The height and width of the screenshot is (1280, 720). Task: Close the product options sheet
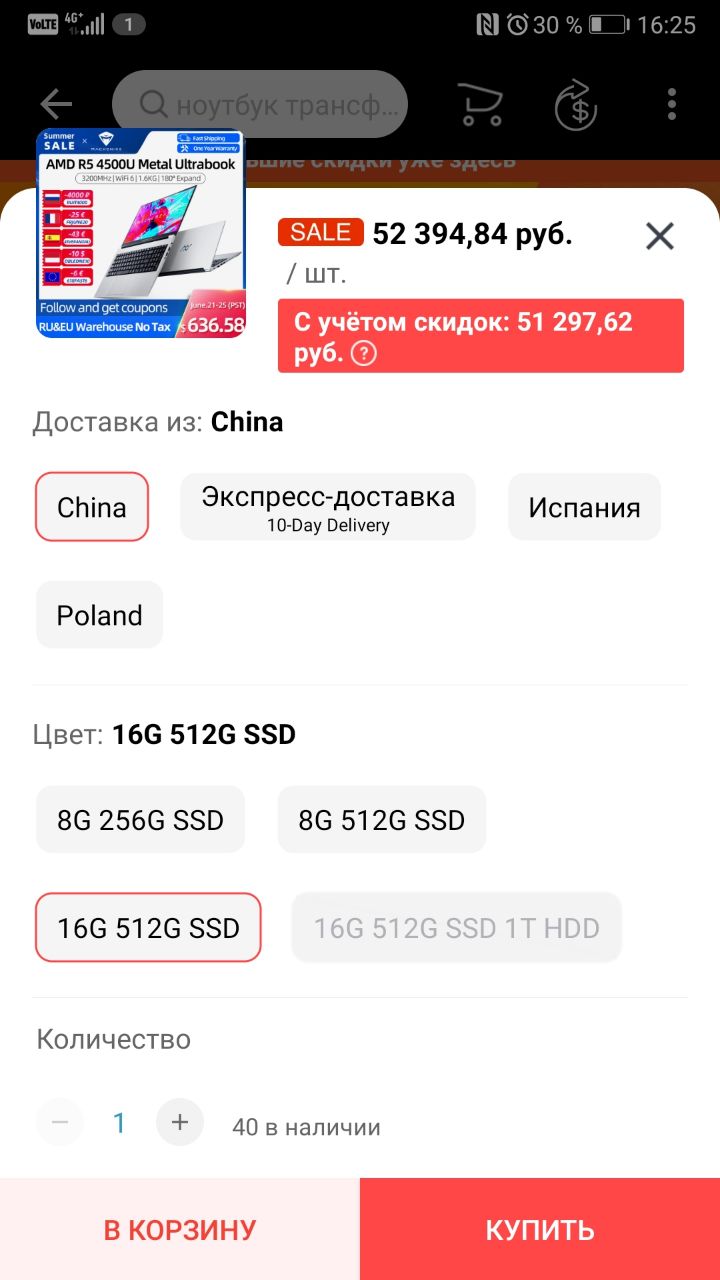click(x=659, y=237)
